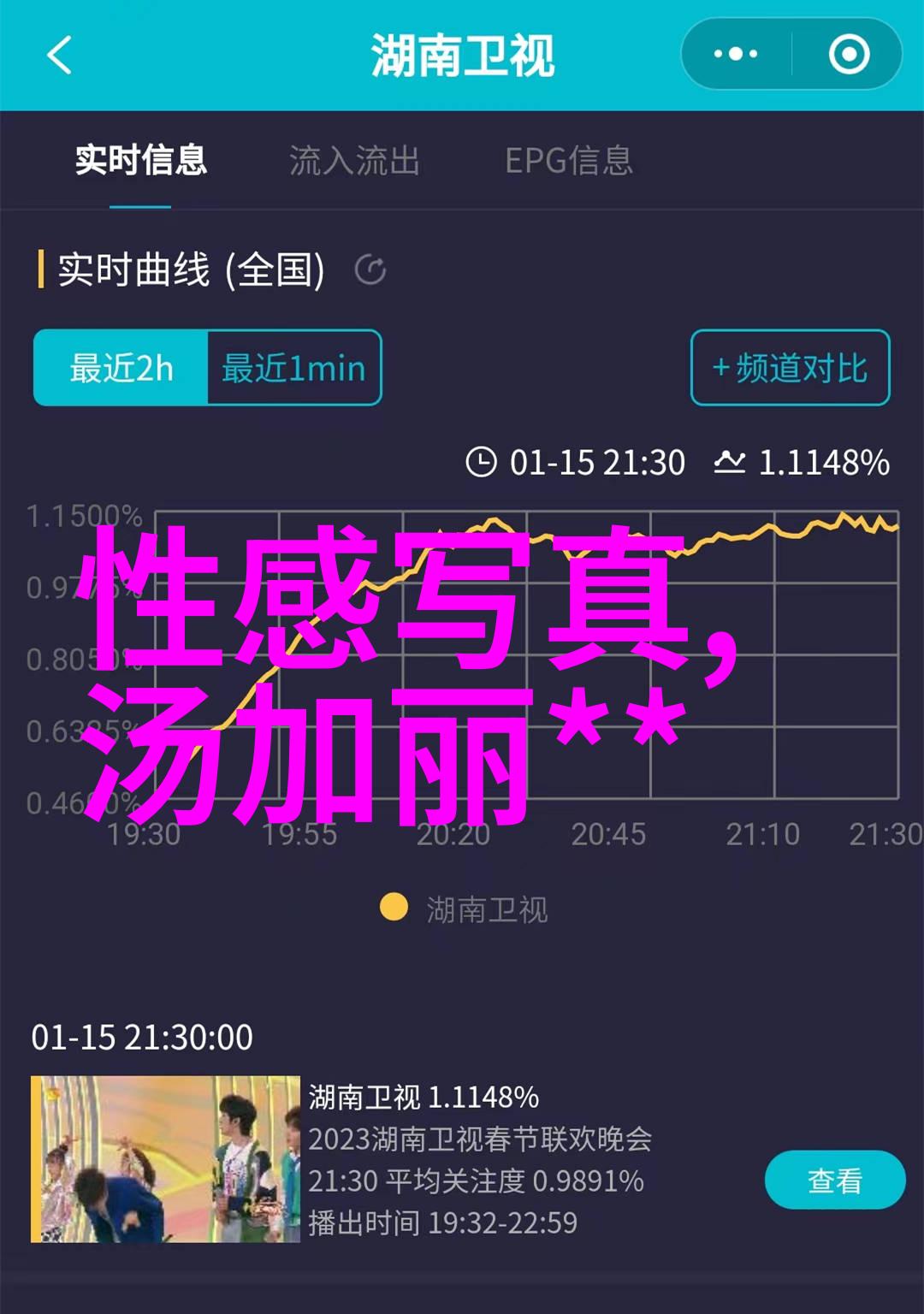Select the 最近2h time range
This screenshot has height=1314, width=924.
point(121,368)
